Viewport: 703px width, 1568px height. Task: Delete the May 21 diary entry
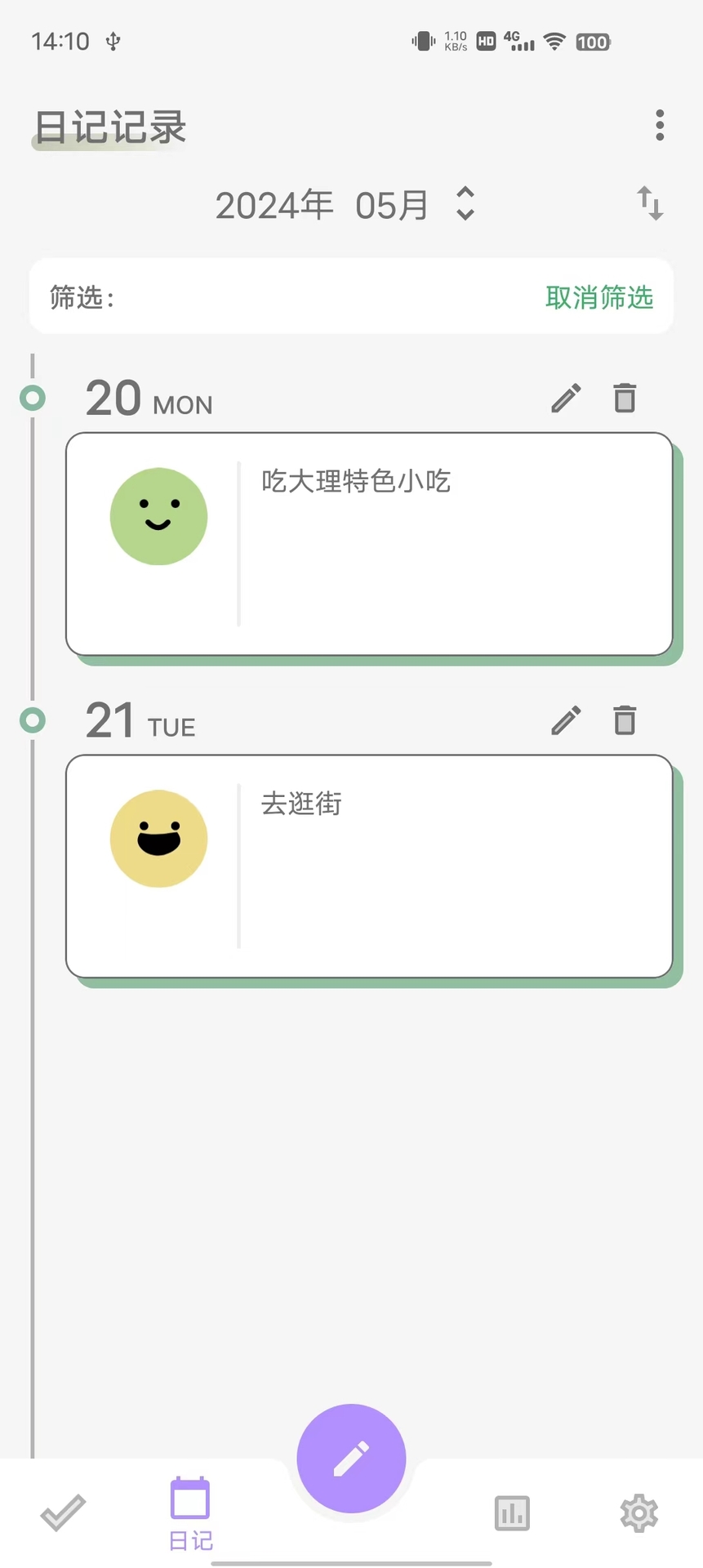click(x=625, y=720)
